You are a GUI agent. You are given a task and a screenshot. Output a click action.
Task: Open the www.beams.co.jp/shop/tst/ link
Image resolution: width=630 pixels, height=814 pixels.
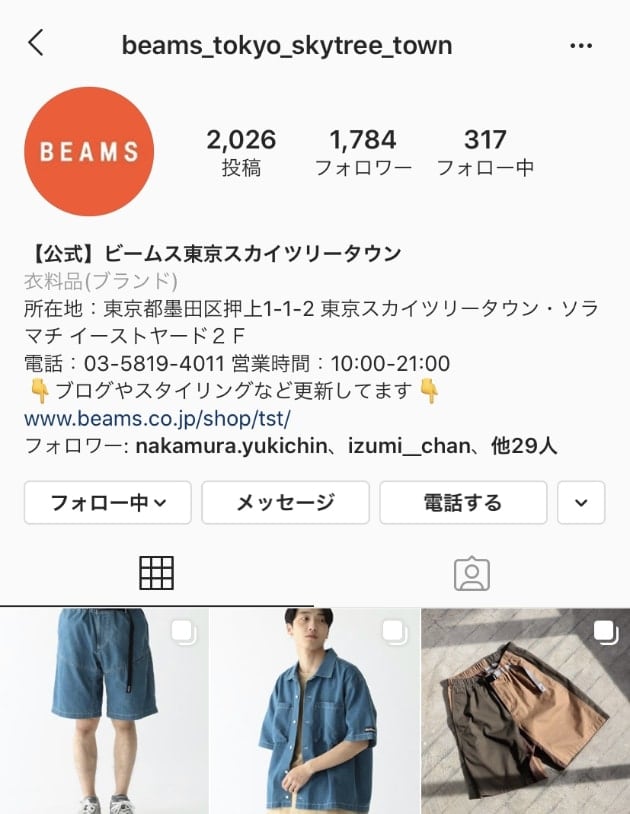click(x=157, y=417)
